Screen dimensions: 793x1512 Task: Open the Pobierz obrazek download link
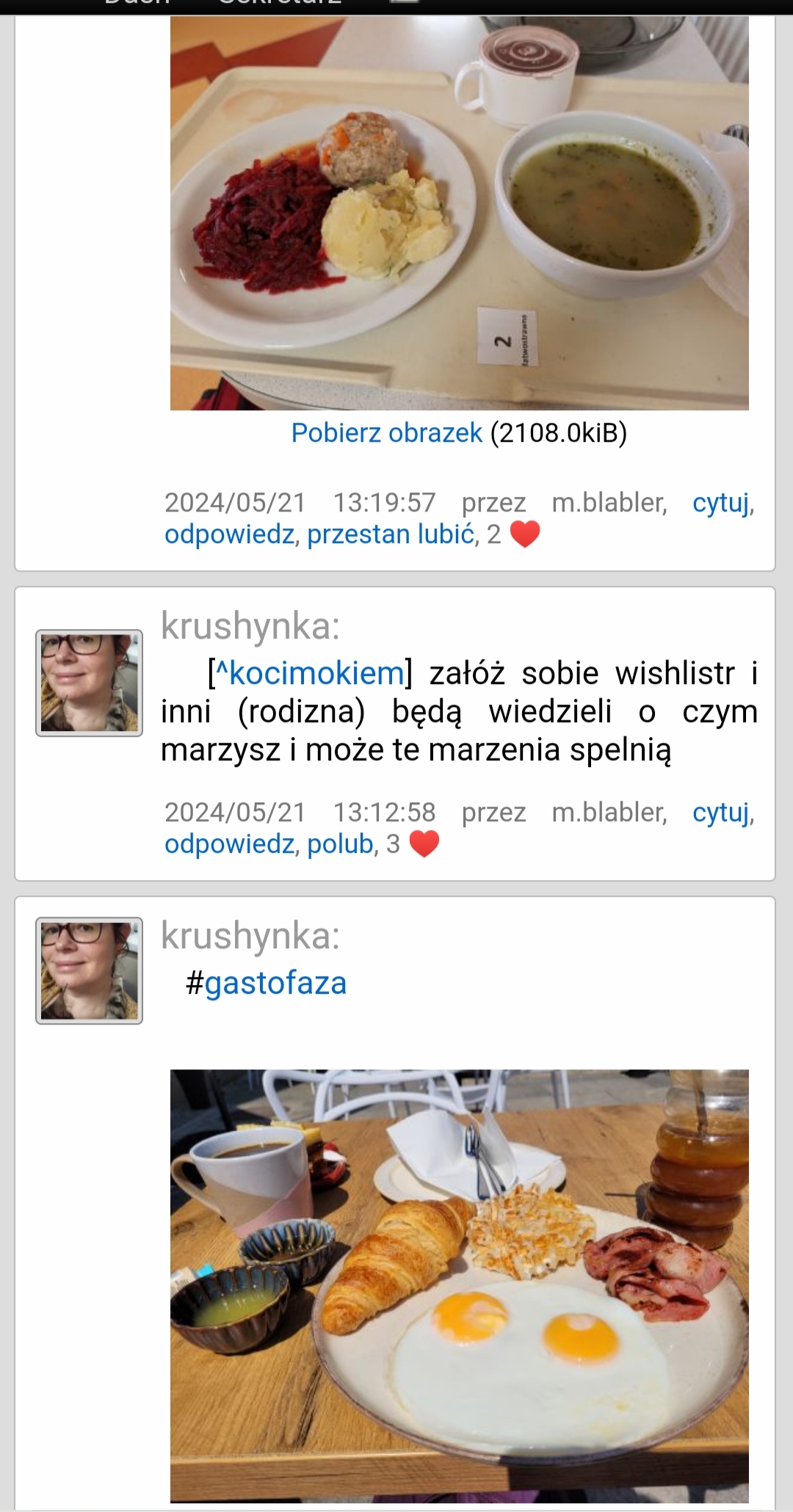click(386, 433)
